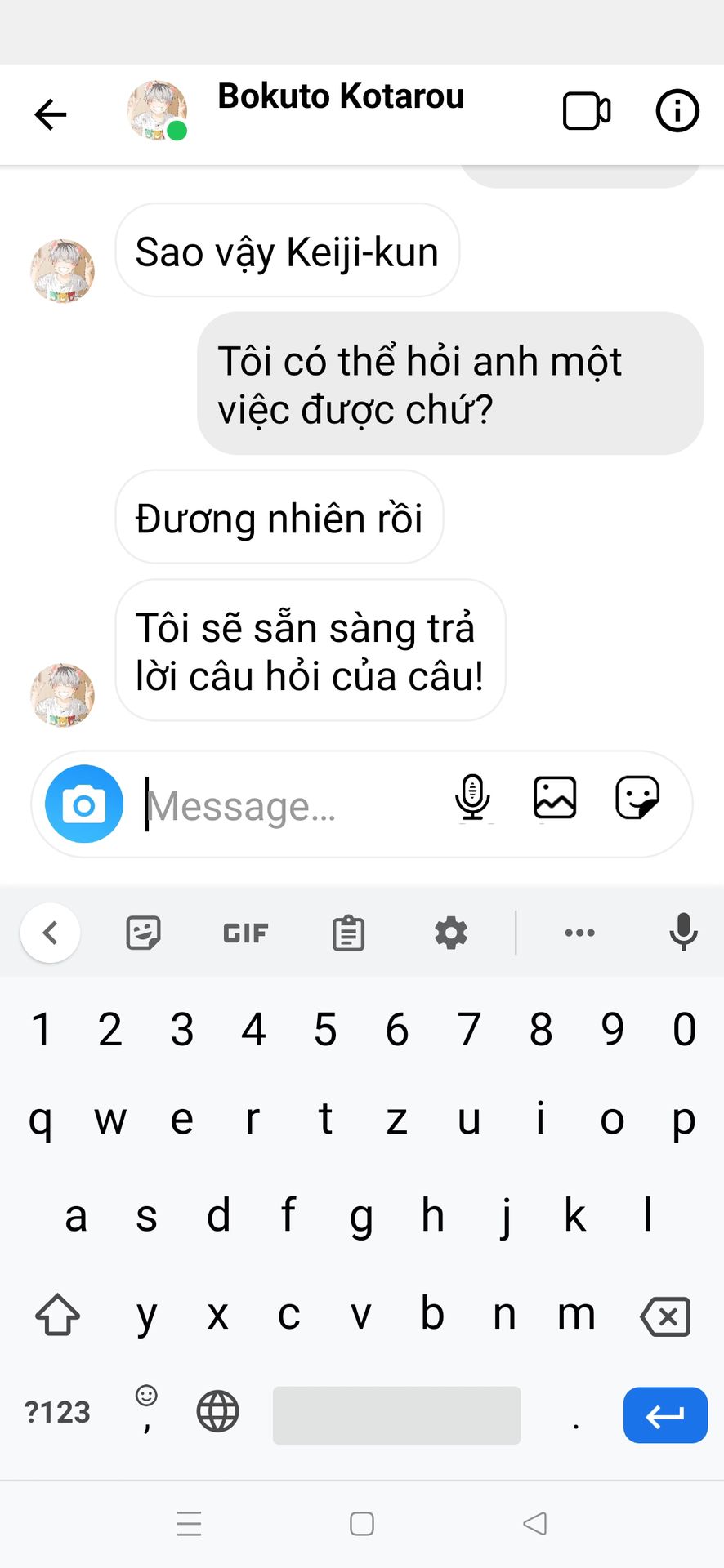This screenshot has width=724, height=1568.
Task: Change keyboard language with globe key
Action: click(x=217, y=1412)
